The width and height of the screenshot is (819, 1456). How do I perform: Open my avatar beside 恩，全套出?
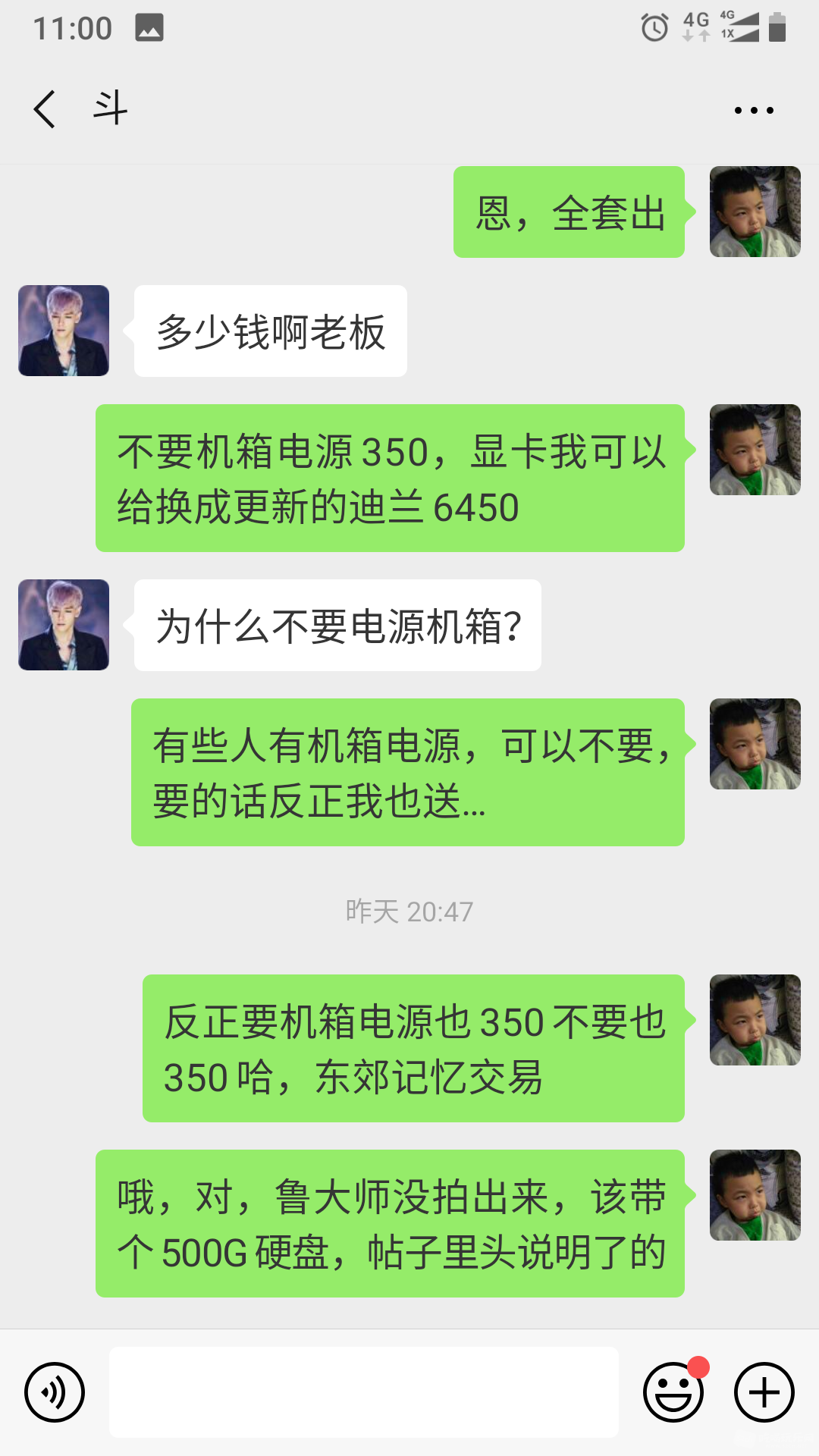point(755,212)
